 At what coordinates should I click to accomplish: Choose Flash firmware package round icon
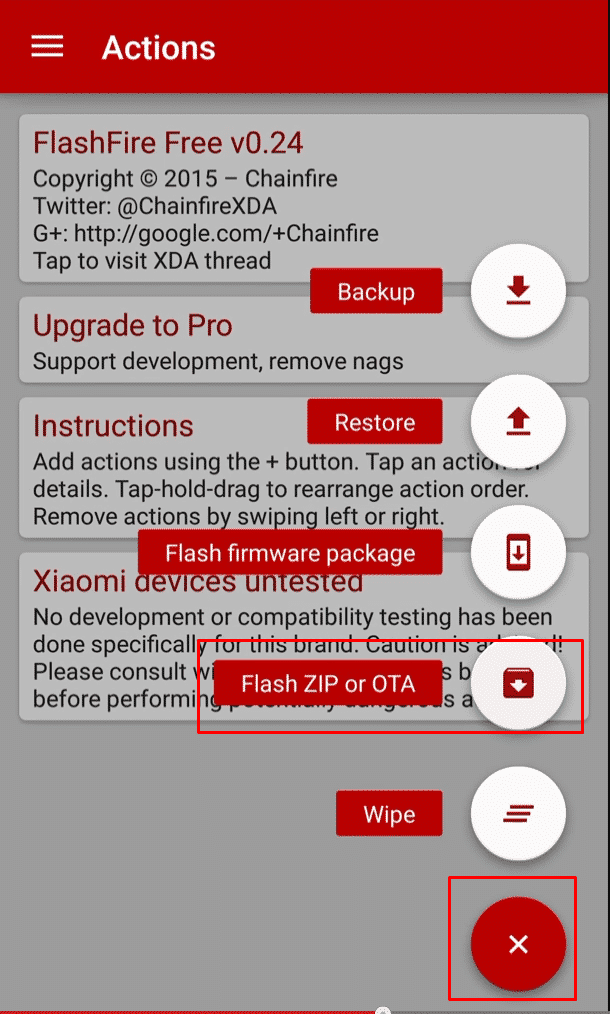(518, 552)
